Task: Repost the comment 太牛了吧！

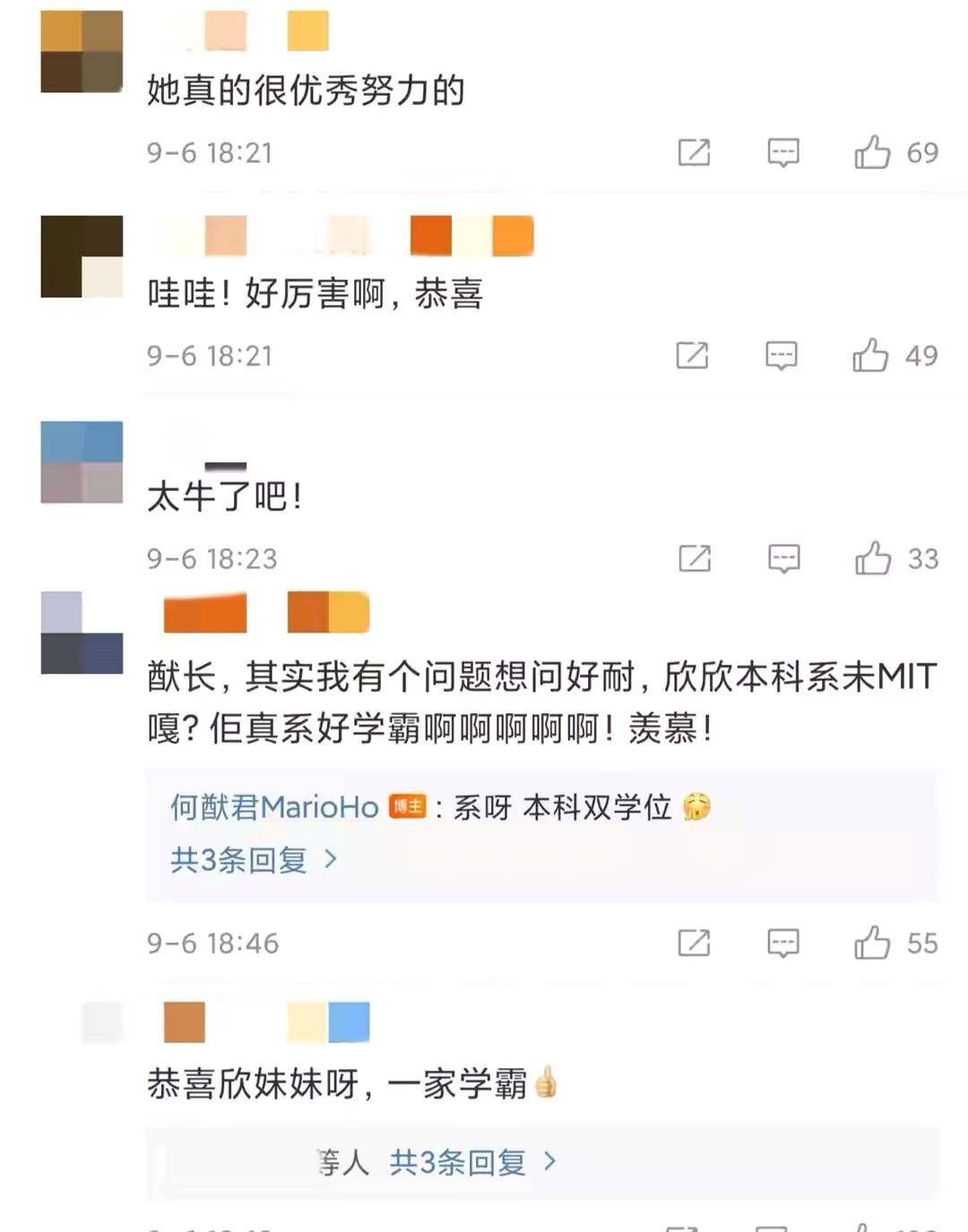Action: pos(695,558)
